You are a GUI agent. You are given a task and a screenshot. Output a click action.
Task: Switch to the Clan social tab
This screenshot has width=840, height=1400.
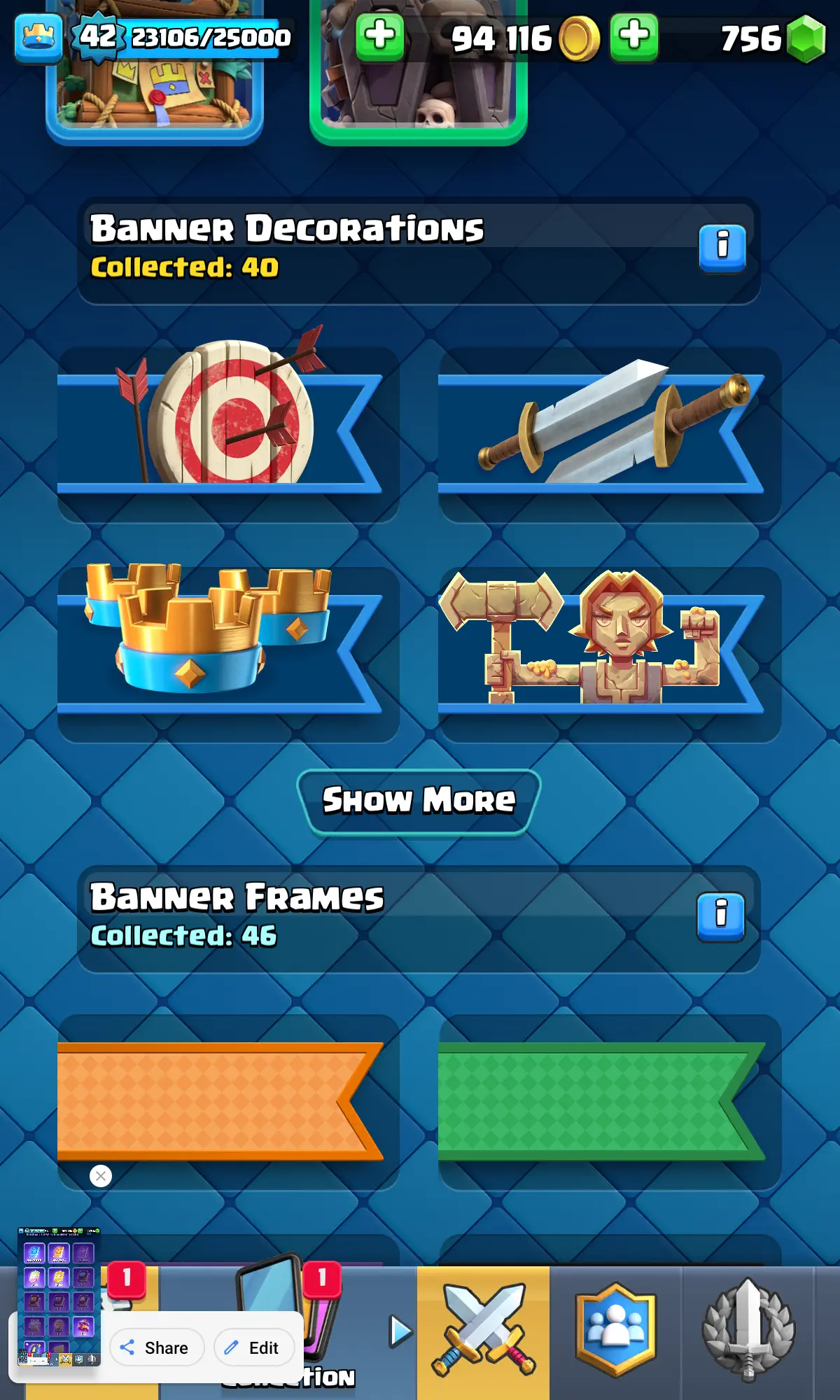tap(616, 1330)
